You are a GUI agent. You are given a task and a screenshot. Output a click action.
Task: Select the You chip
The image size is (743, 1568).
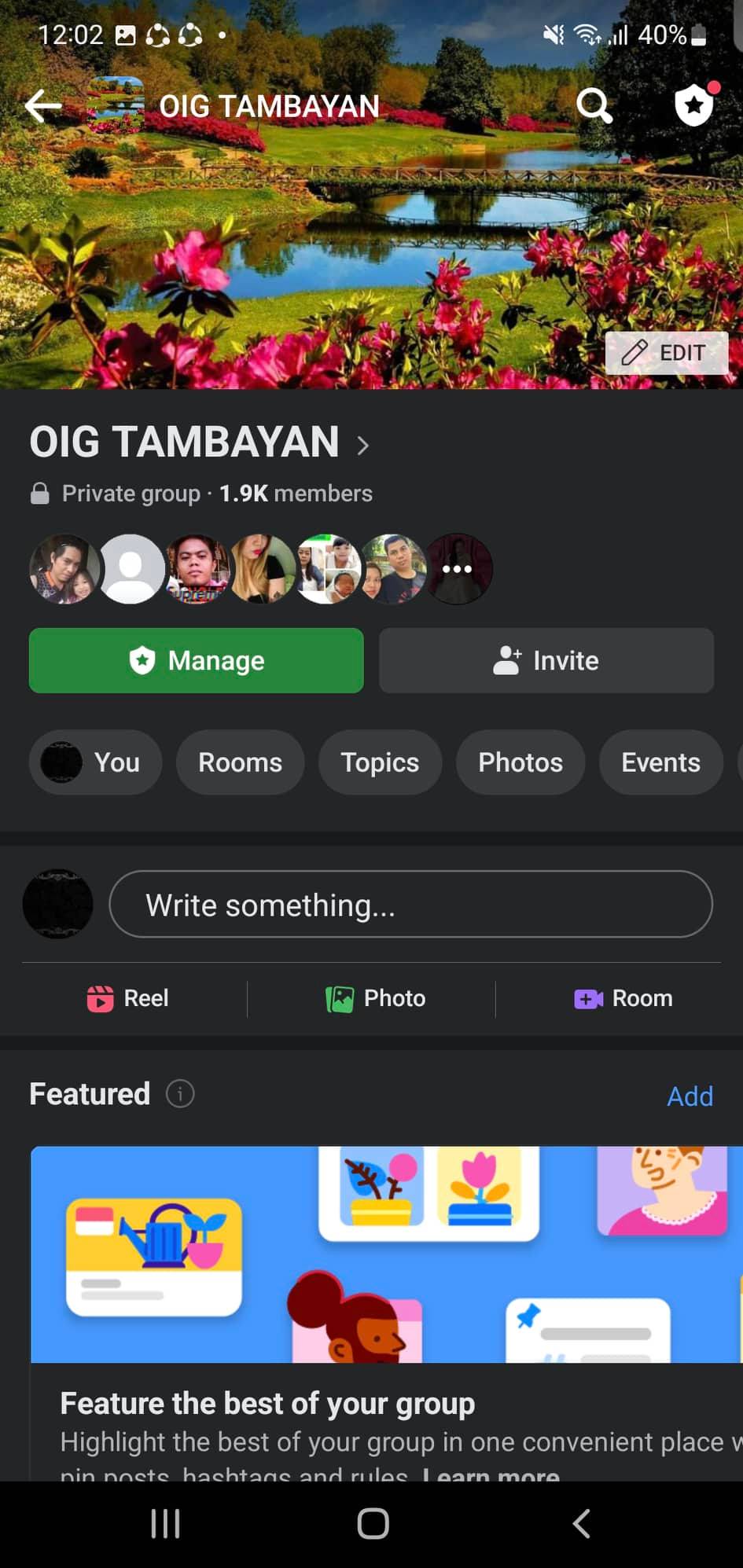[95, 762]
